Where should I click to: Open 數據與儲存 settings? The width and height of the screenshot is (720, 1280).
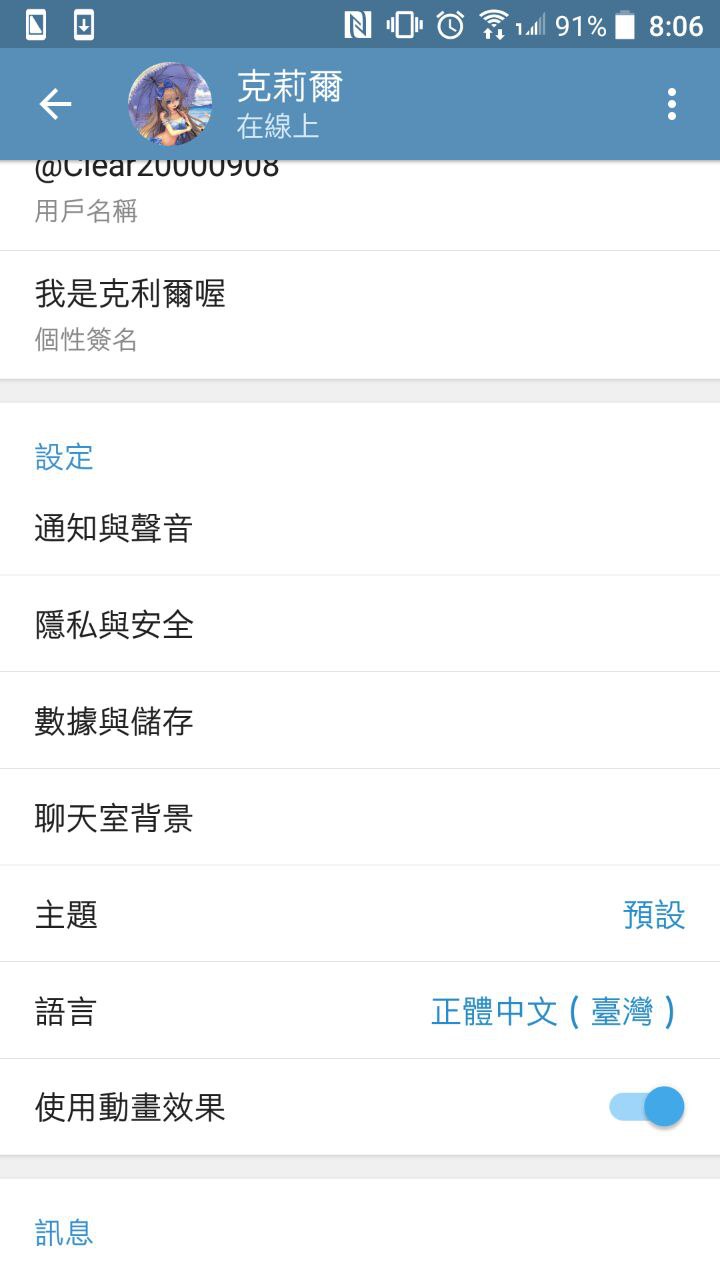(x=360, y=721)
